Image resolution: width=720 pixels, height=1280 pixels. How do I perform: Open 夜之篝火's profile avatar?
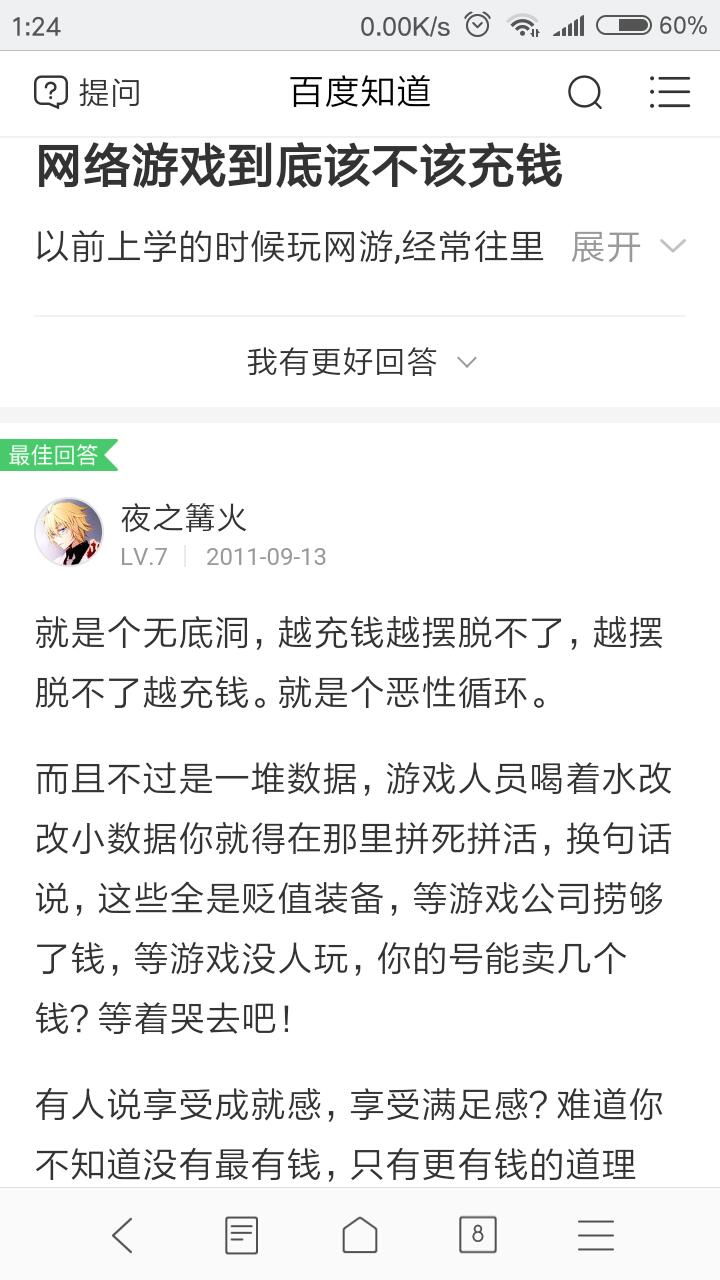(69, 532)
